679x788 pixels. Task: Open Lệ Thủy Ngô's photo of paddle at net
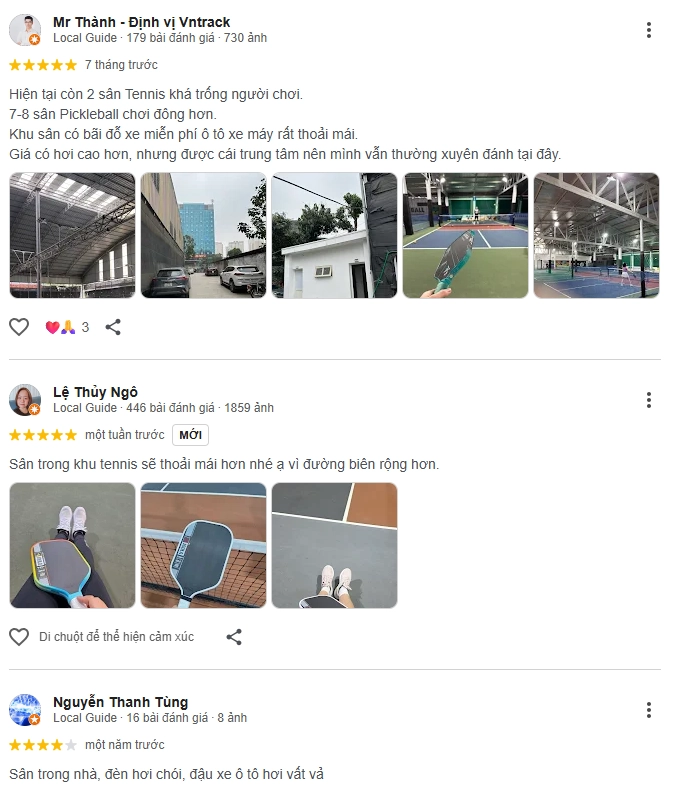pos(203,545)
